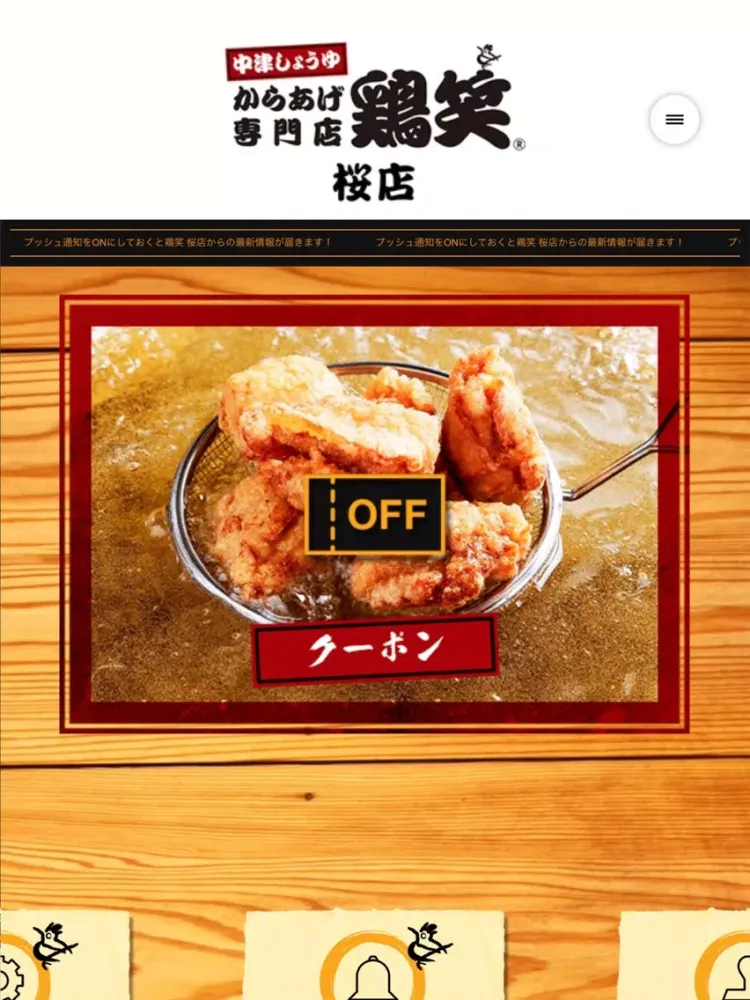Enable push notifications via the scrolling notice bar
The height and width of the screenshot is (1000, 750).
tap(375, 239)
